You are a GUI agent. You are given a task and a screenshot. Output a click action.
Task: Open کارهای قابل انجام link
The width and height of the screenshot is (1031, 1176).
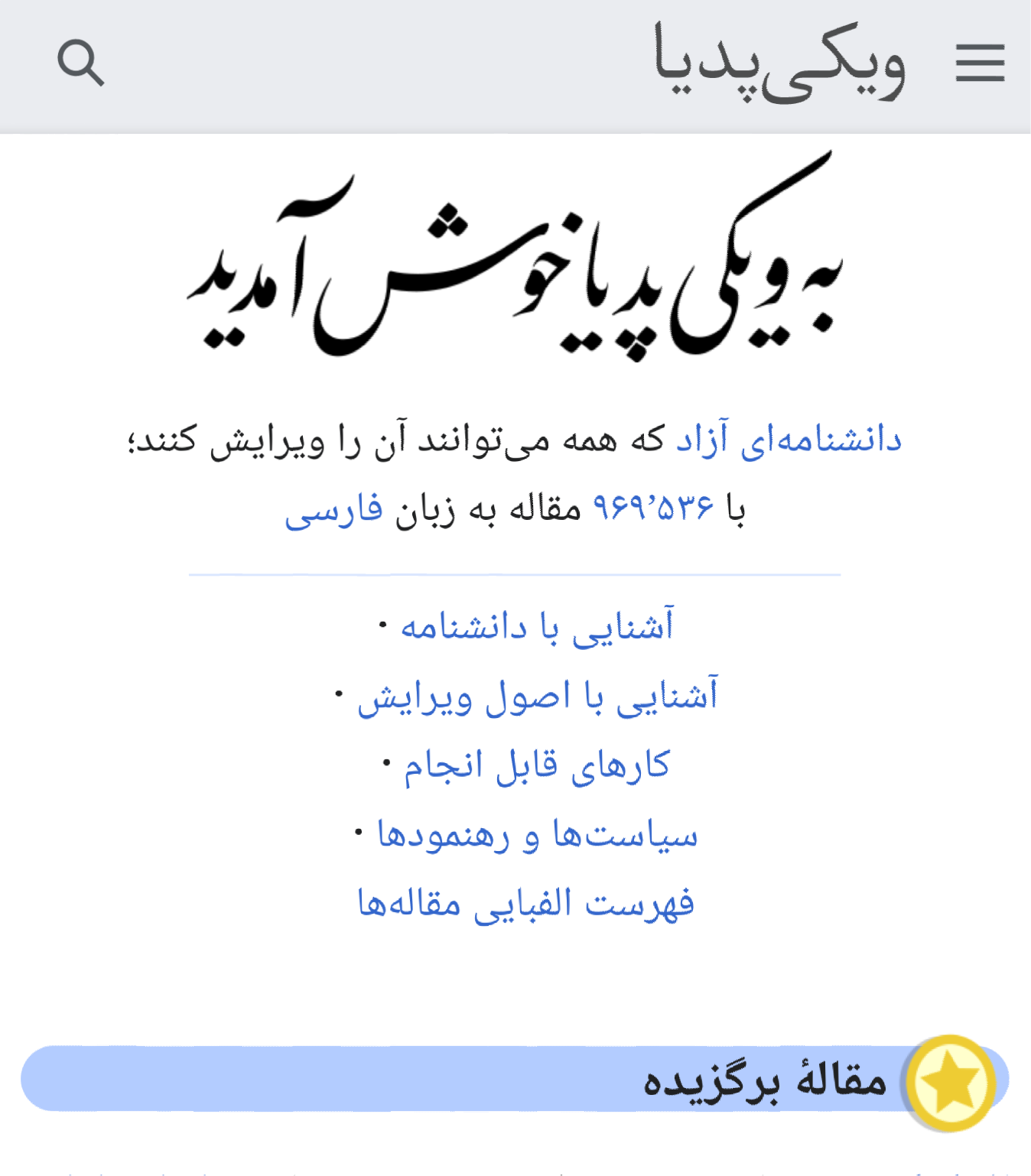click(x=537, y=765)
